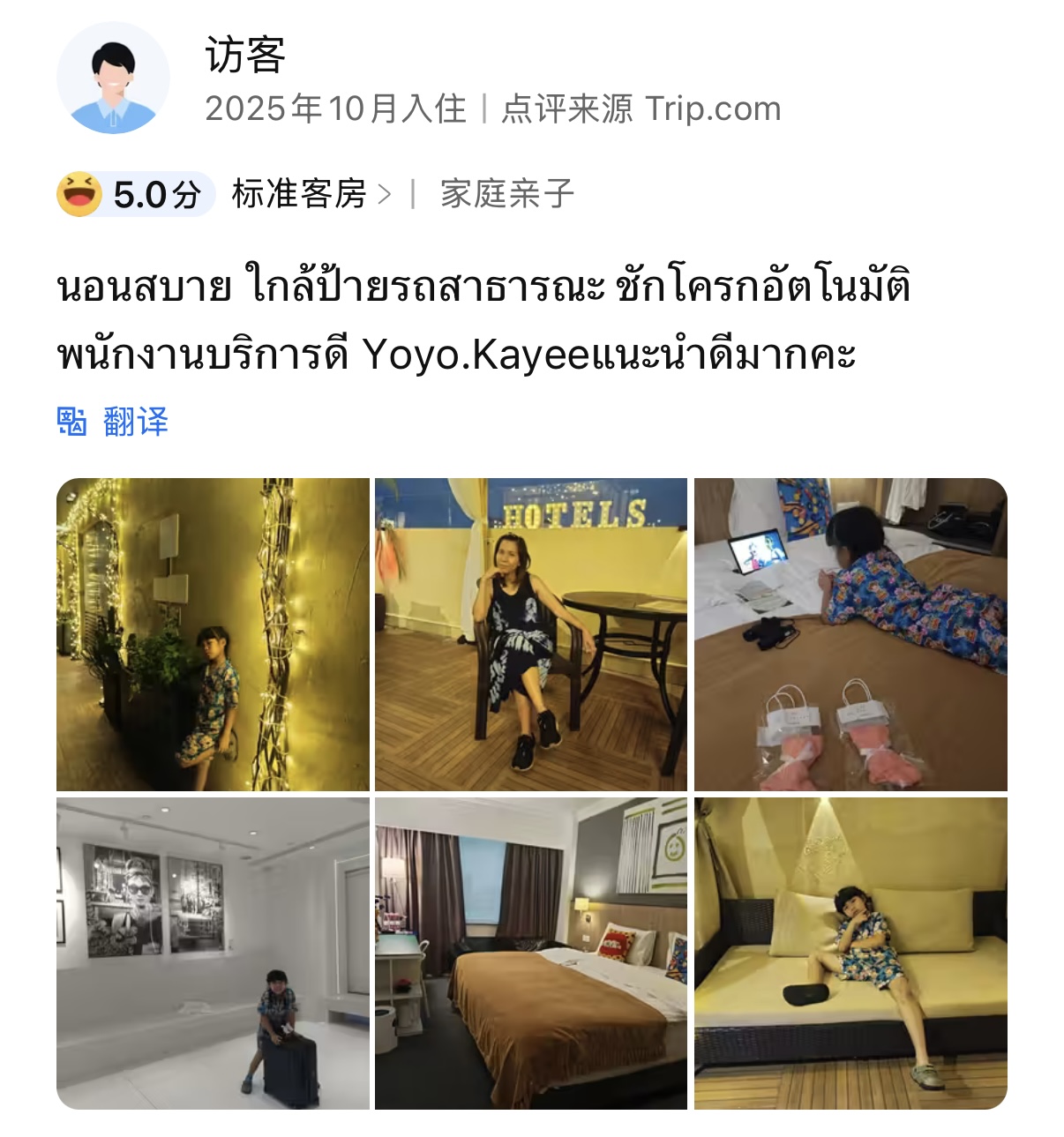This screenshot has height=1137, width=1064.
Task: Tap 翻译 to translate the review
Action: point(113,422)
